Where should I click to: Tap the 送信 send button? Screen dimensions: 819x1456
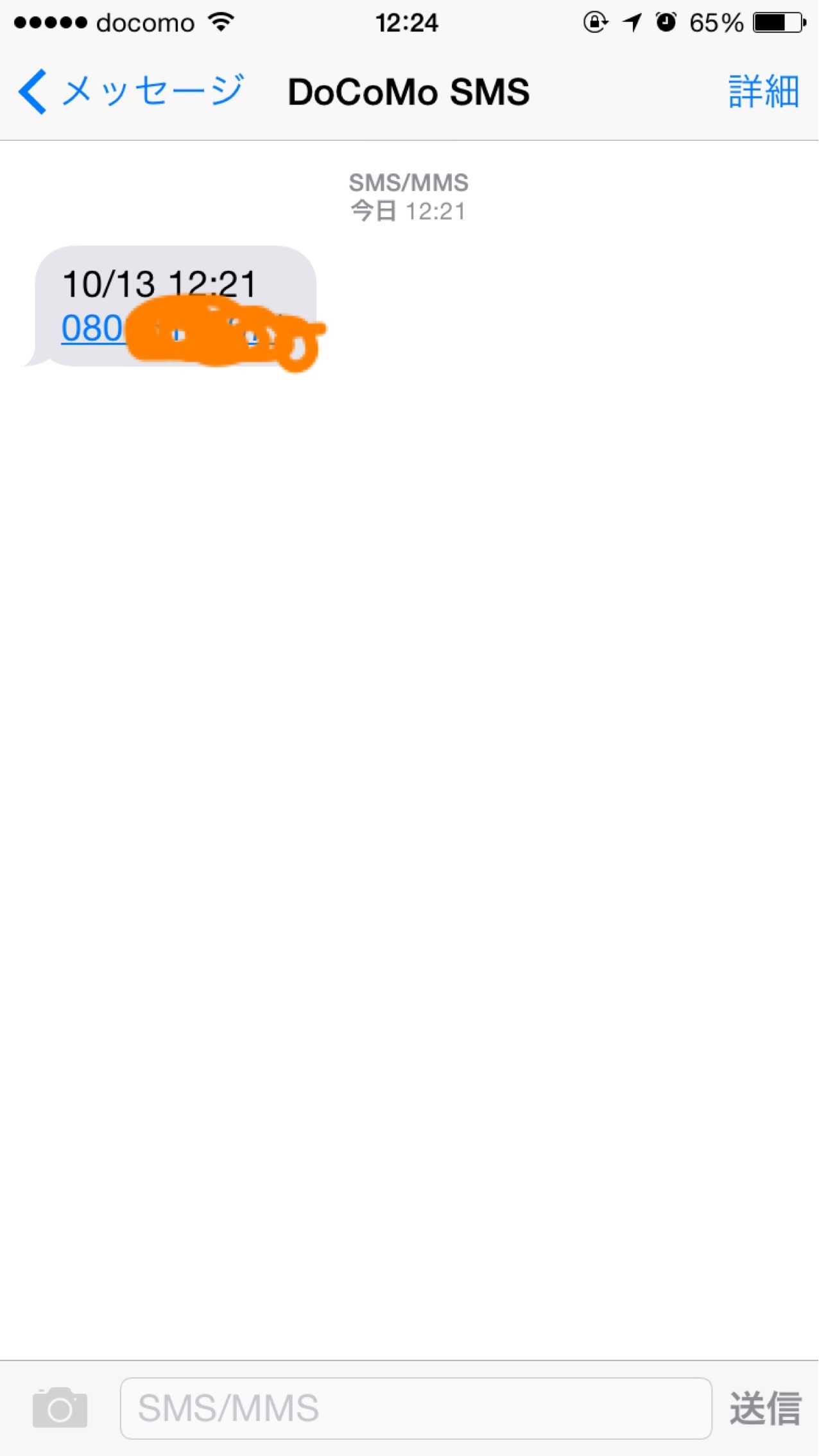[765, 1408]
